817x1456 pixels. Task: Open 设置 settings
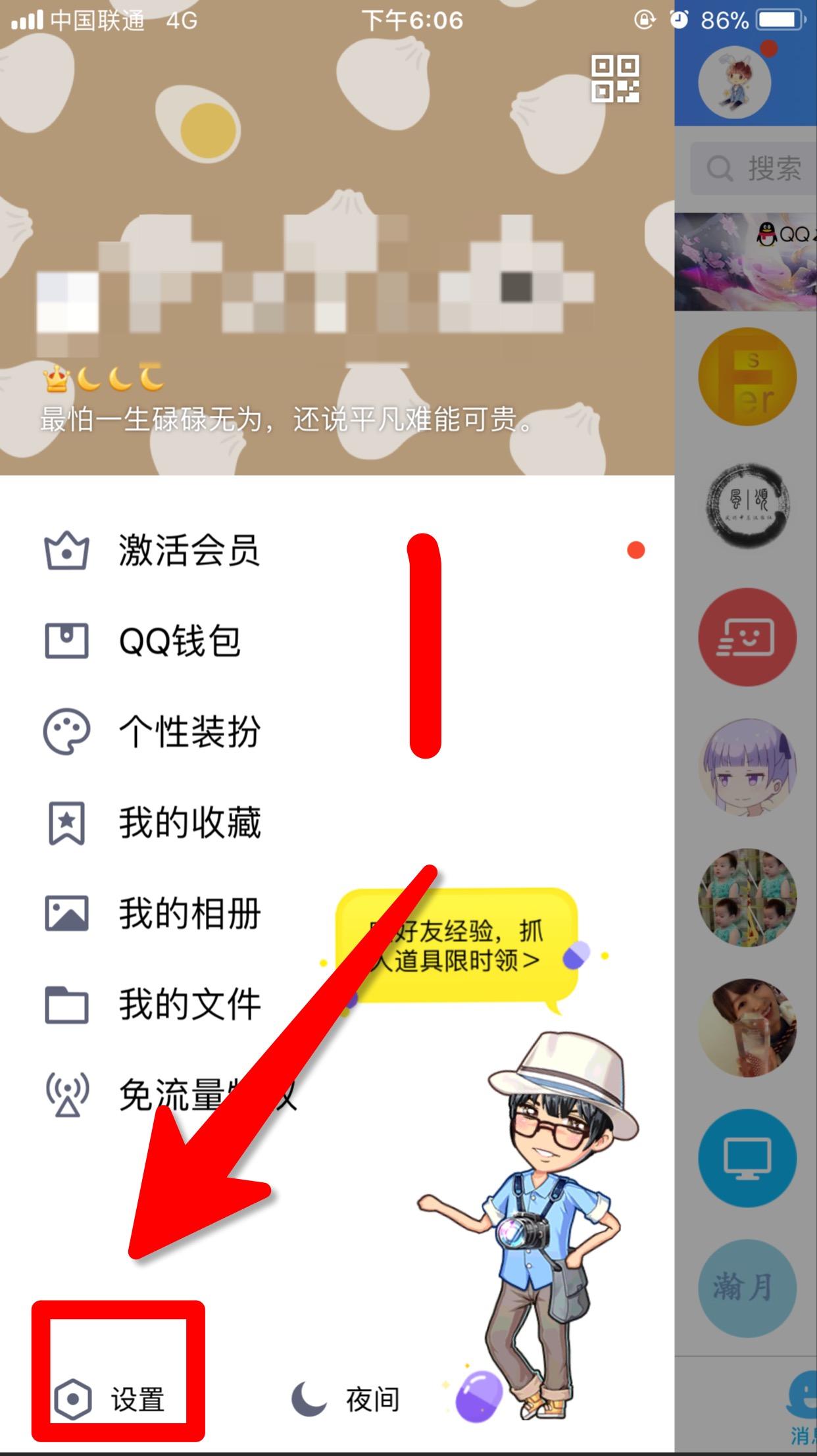pyautogui.click(x=117, y=1399)
